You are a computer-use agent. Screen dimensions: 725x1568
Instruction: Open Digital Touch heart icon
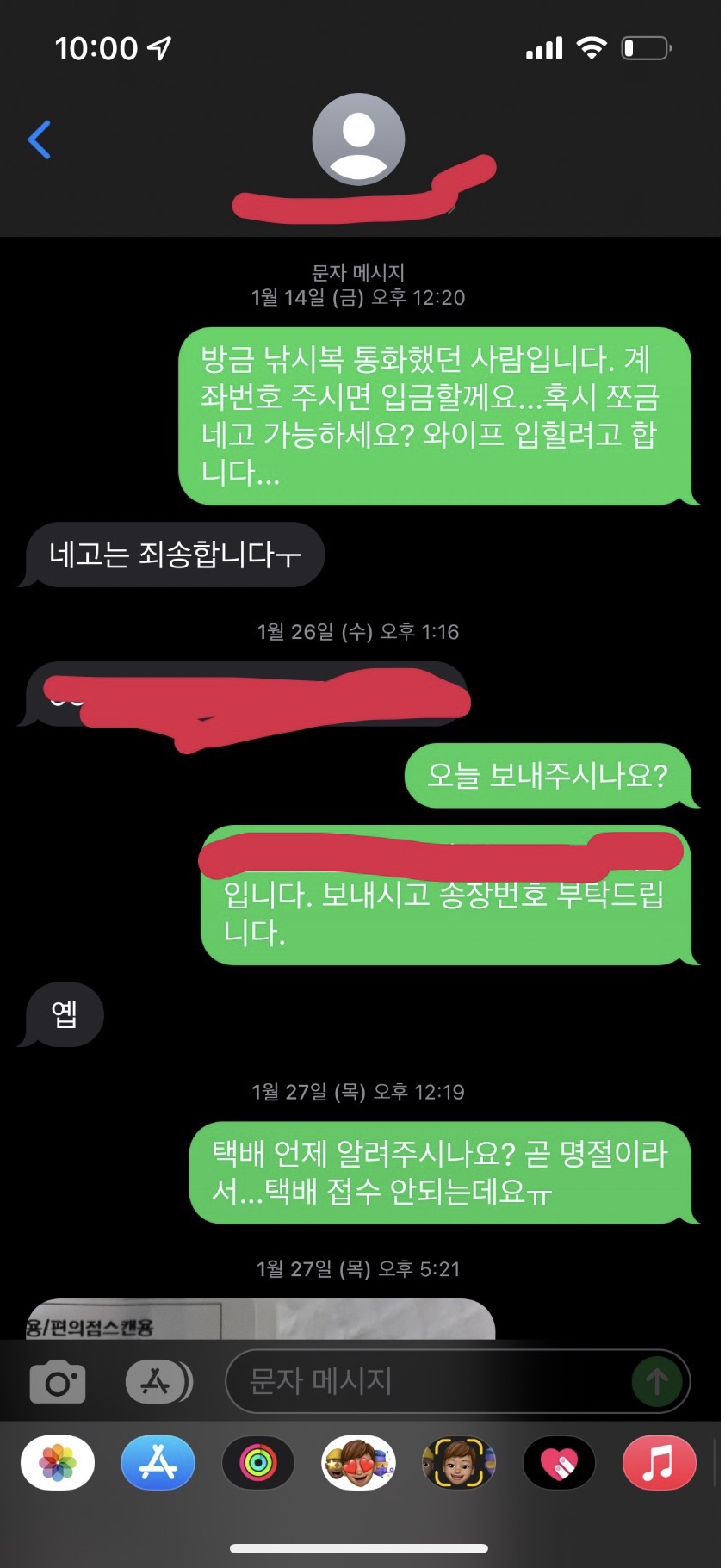pyautogui.click(x=559, y=1462)
